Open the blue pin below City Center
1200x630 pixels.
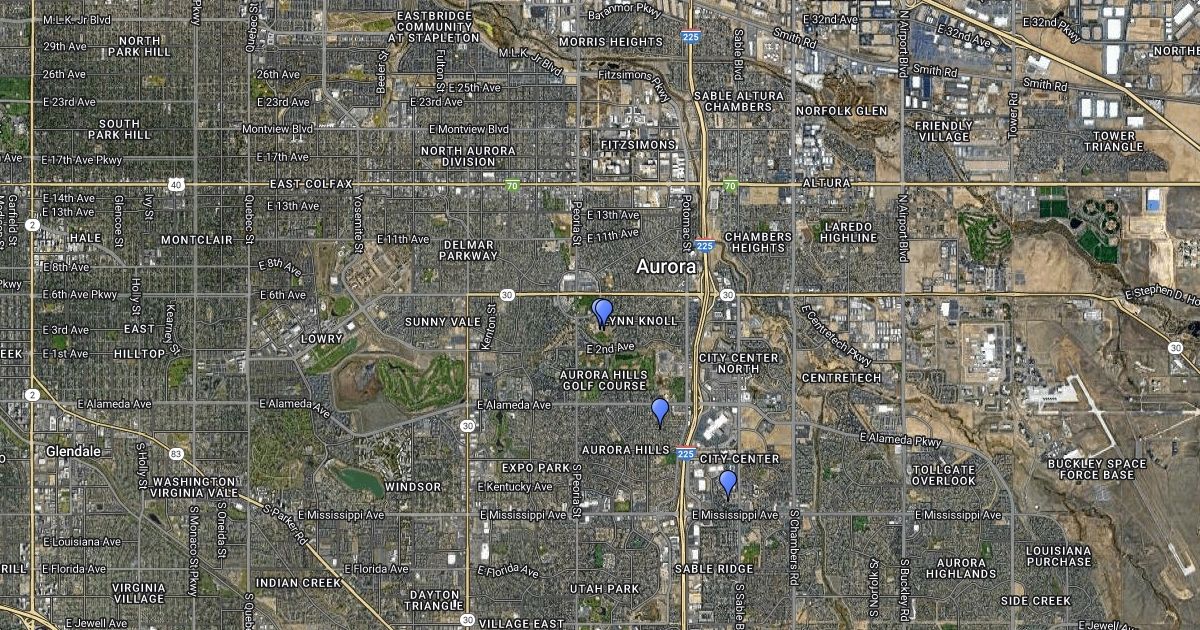tap(728, 482)
